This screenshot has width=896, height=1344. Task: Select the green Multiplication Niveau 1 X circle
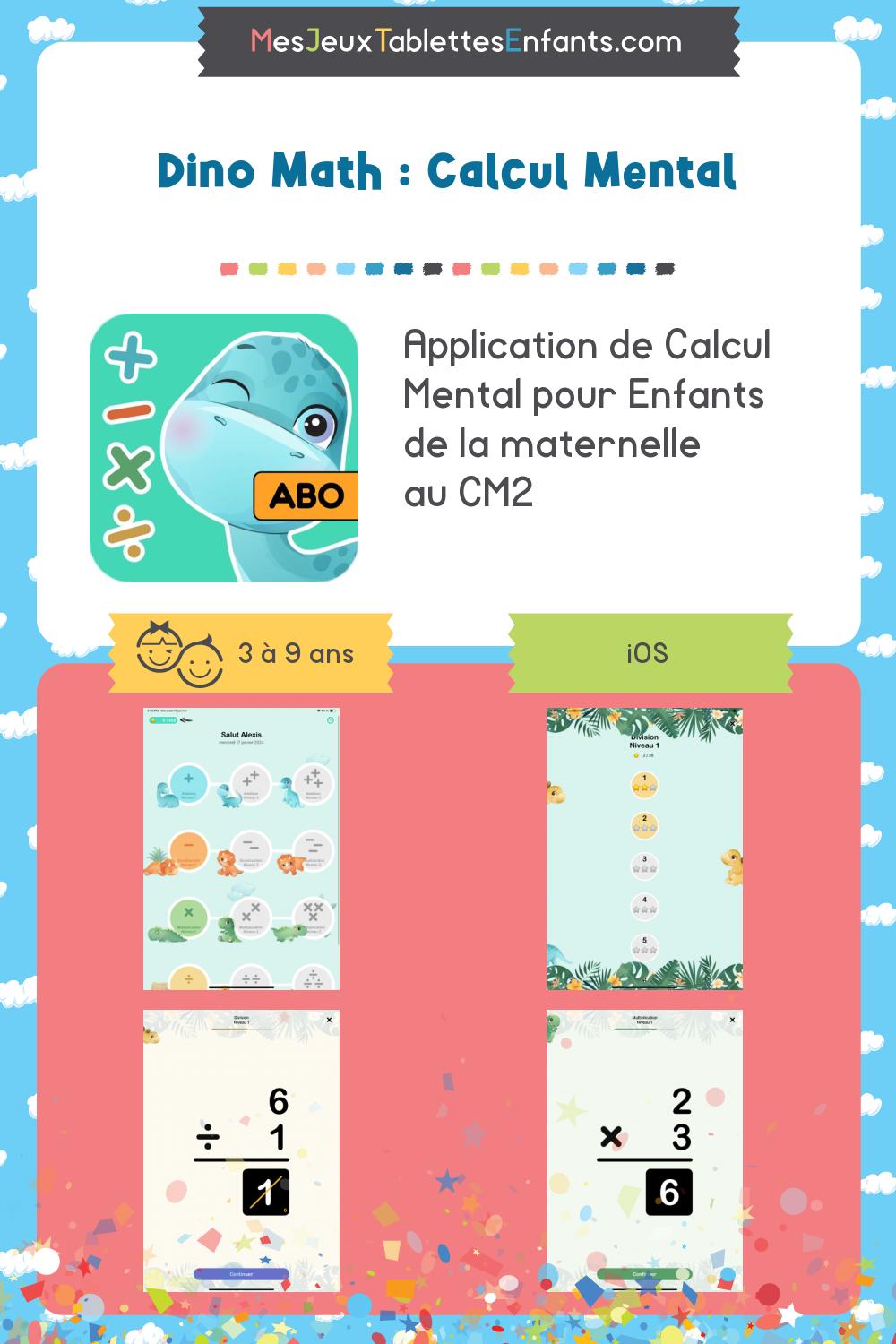click(188, 916)
